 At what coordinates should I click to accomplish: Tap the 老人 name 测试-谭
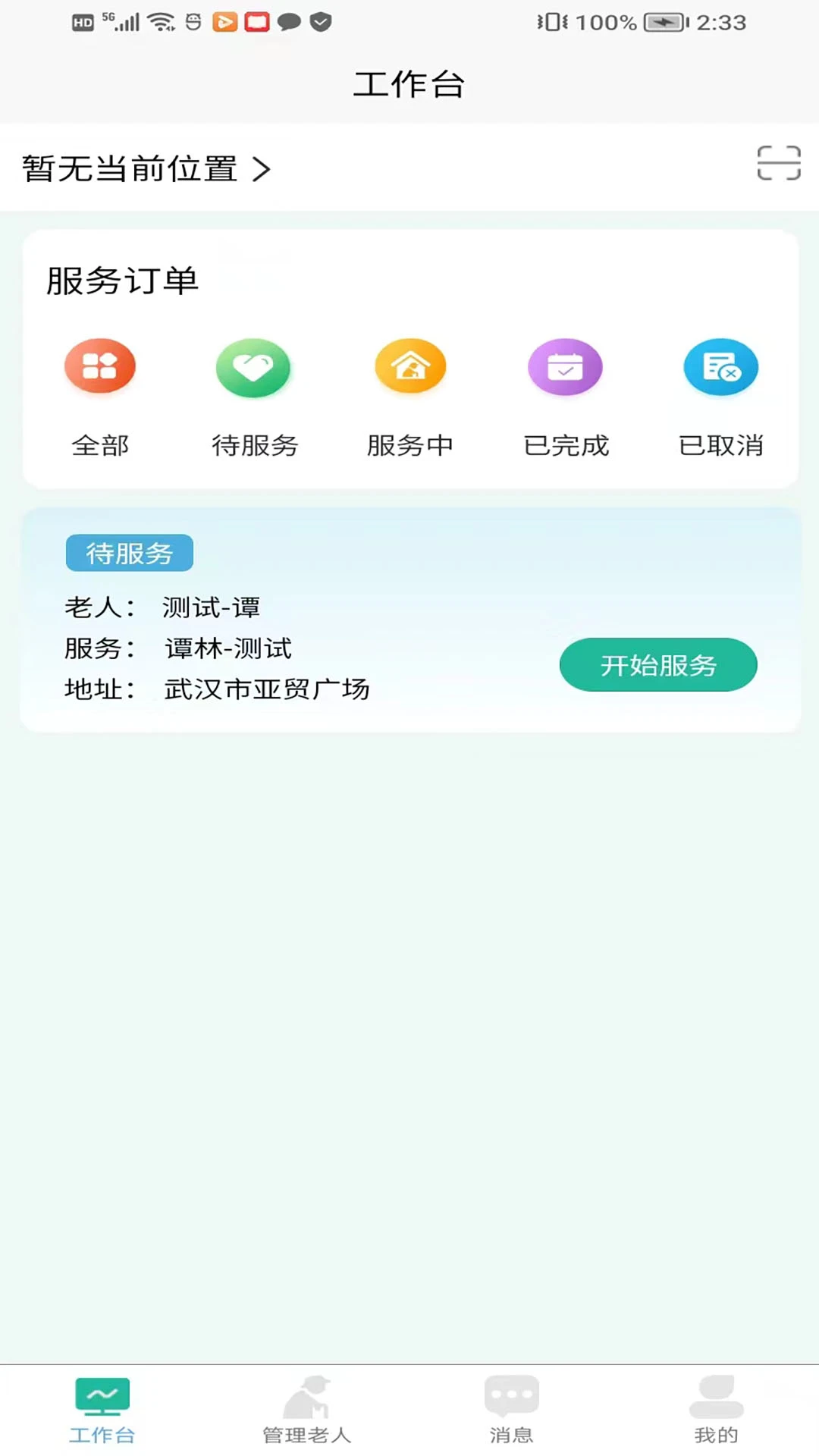tap(210, 607)
